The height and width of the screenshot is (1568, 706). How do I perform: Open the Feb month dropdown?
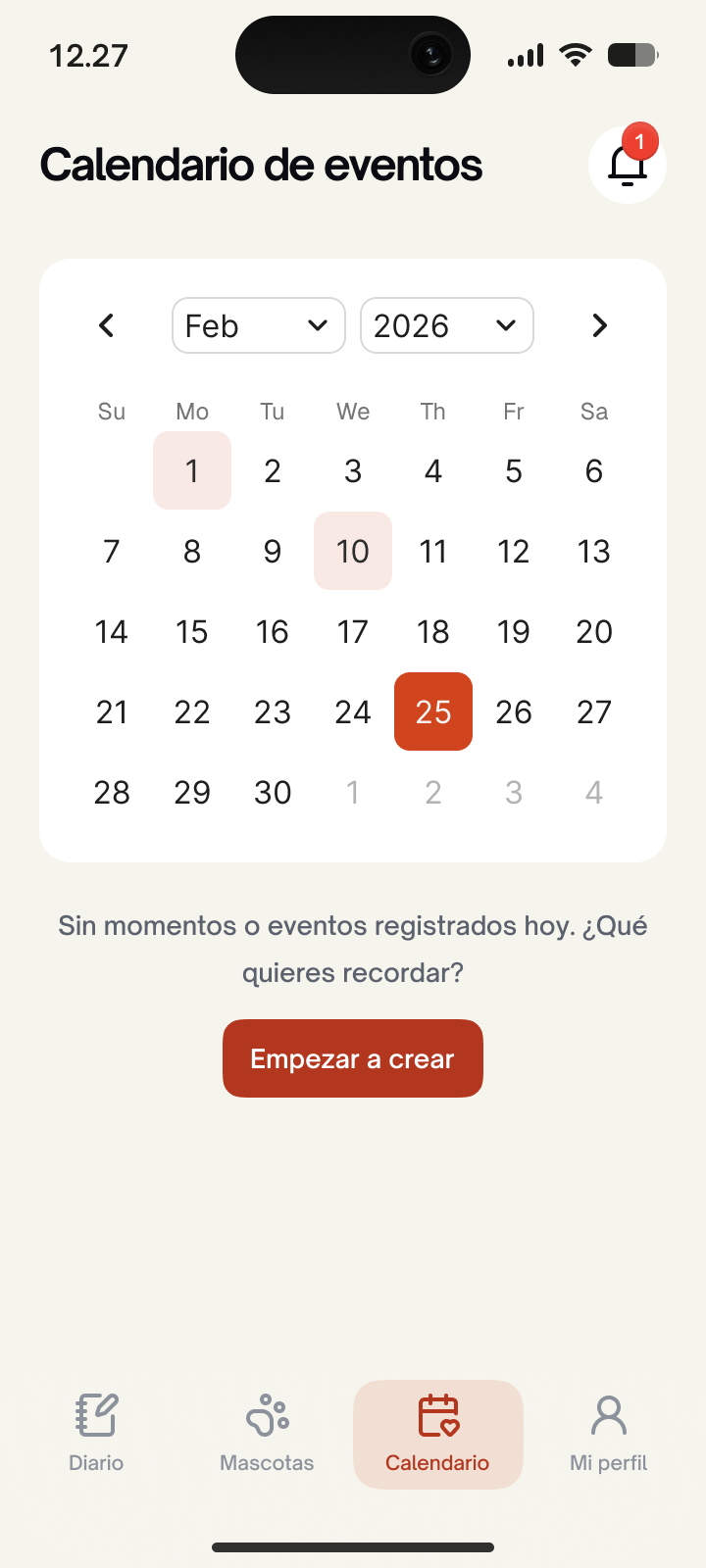tap(258, 325)
